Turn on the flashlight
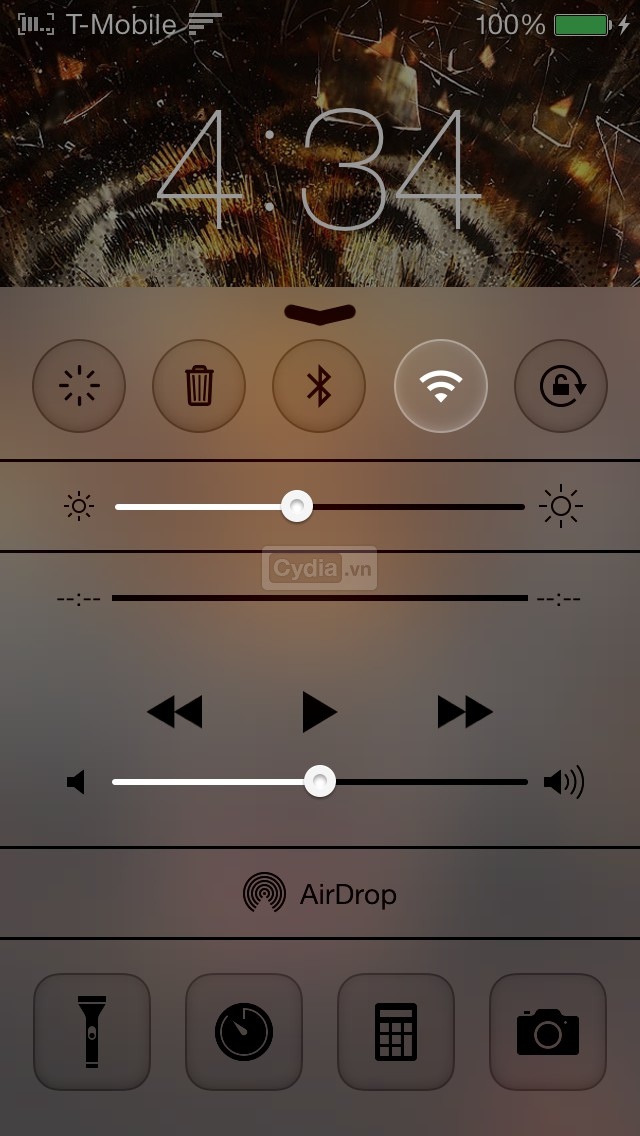 pos(92,1031)
